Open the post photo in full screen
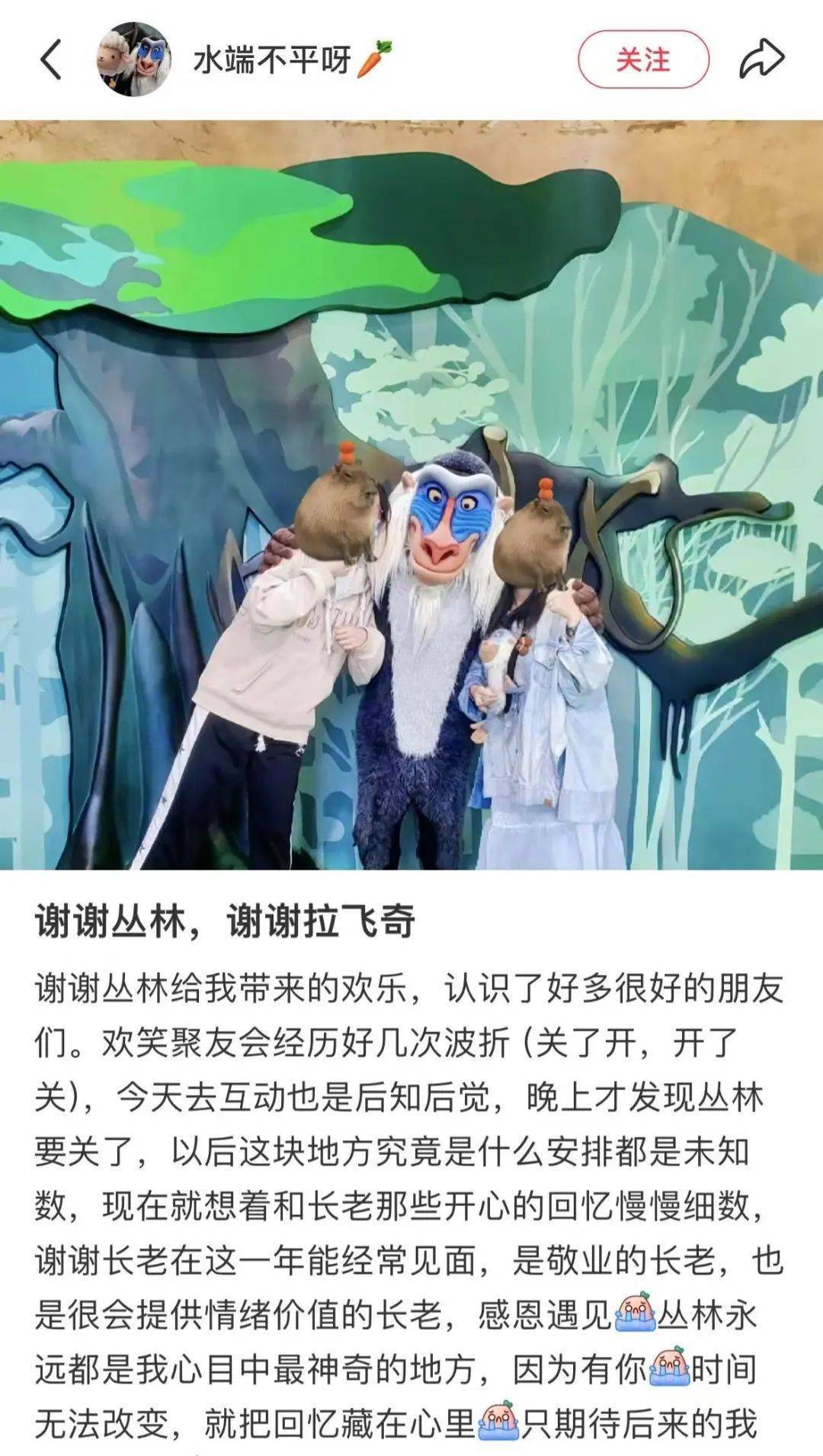This screenshot has width=823, height=1456. pyautogui.click(x=411, y=495)
